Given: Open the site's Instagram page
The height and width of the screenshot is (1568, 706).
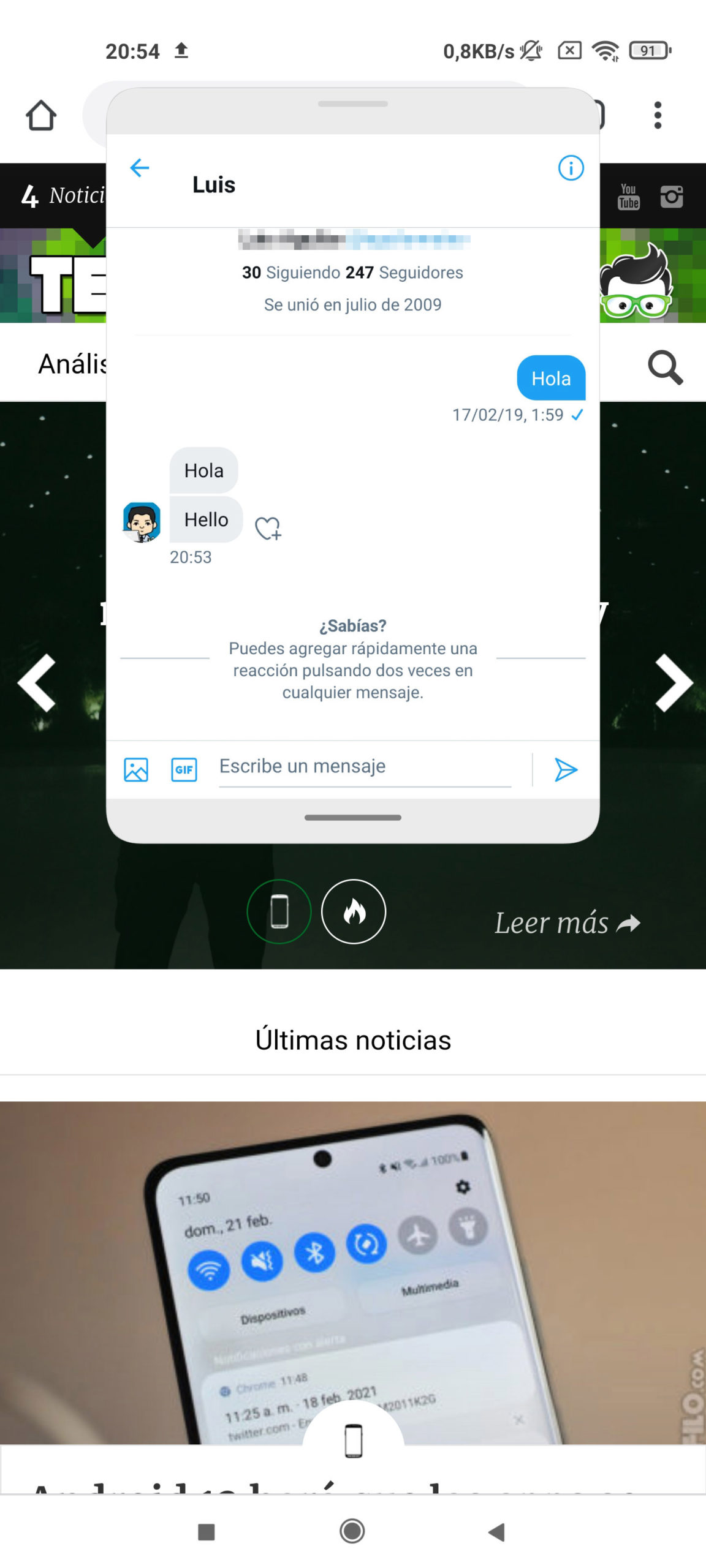Looking at the screenshot, I should point(672,196).
